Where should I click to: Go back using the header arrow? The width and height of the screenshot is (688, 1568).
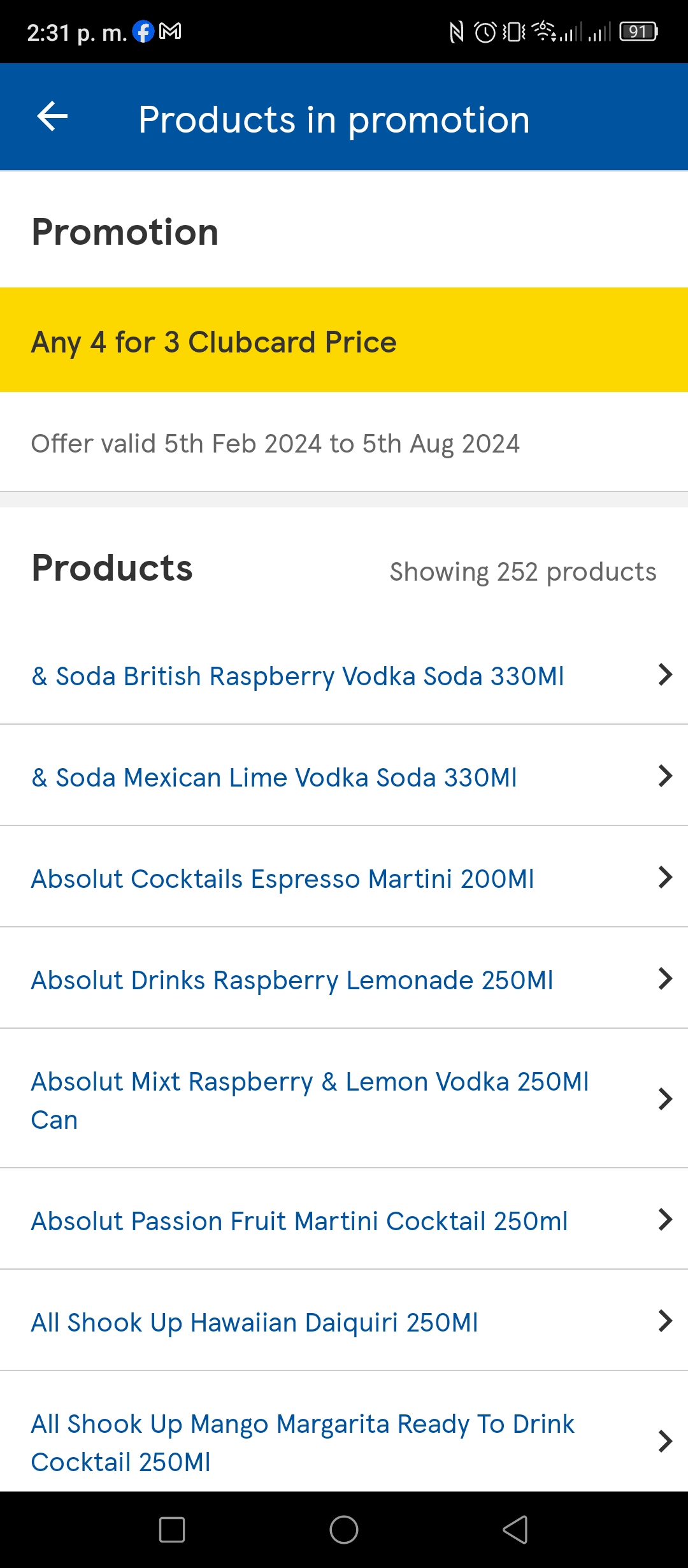coord(52,117)
